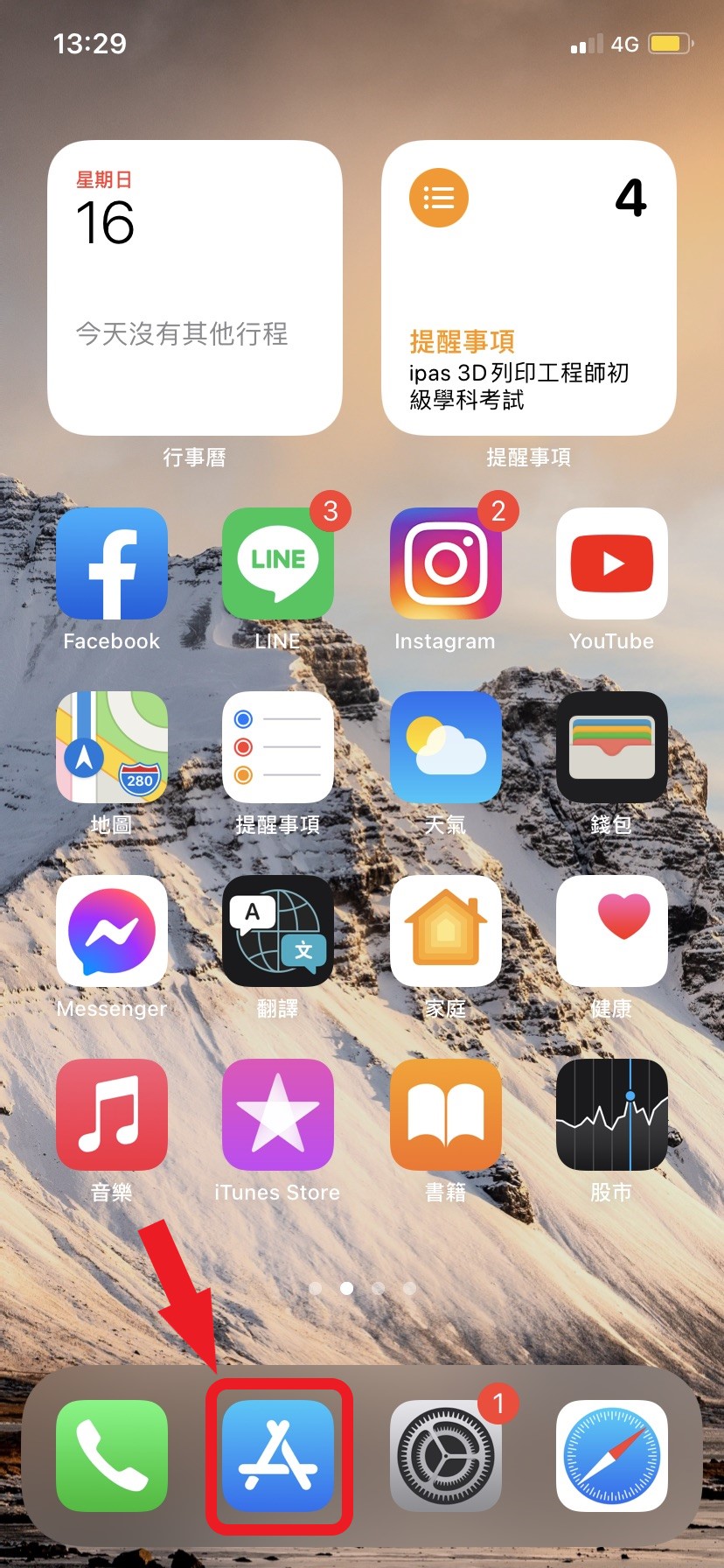Launch Messenger

click(112, 931)
